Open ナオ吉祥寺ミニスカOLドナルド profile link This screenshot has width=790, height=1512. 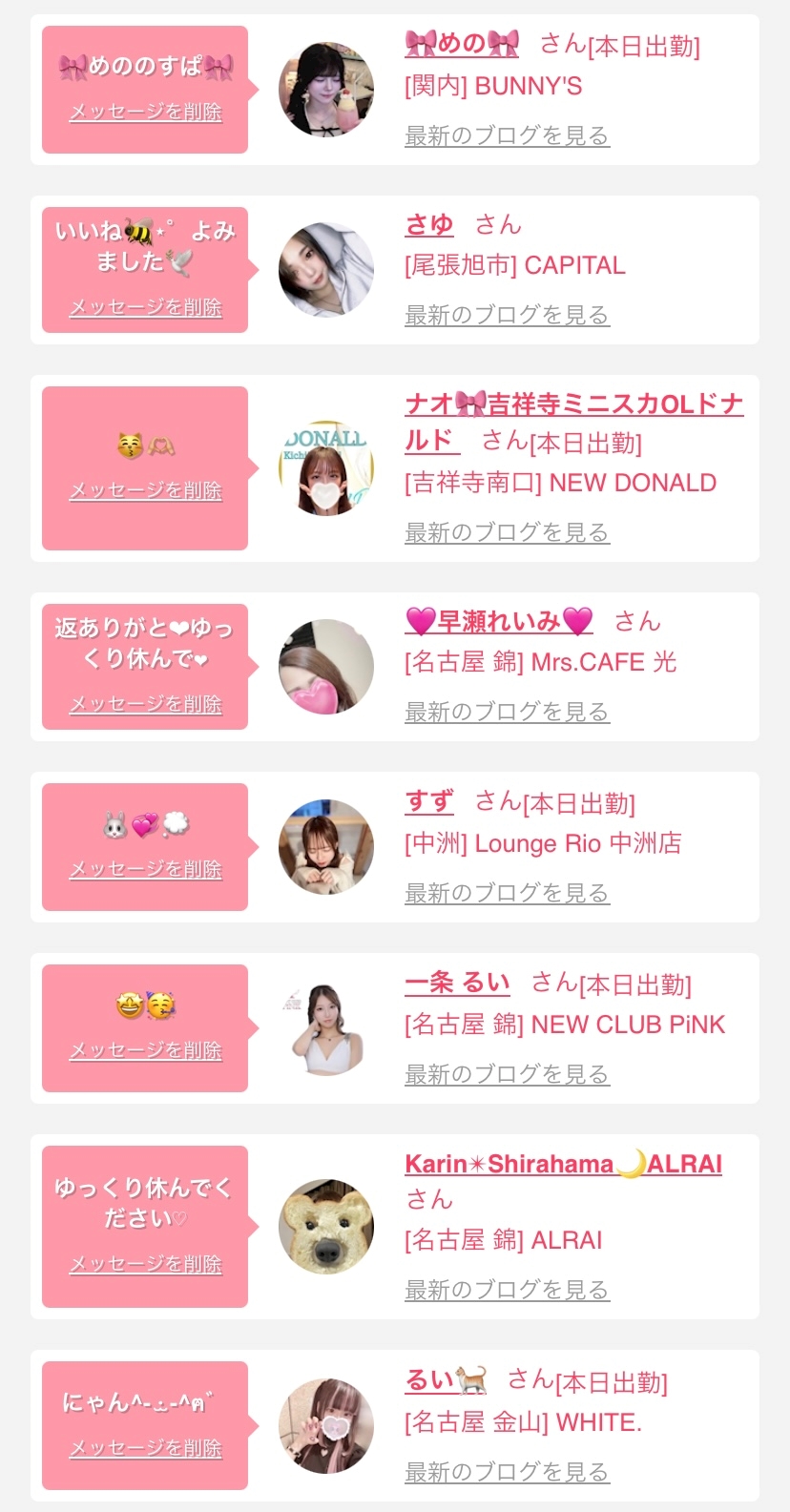pos(573,405)
